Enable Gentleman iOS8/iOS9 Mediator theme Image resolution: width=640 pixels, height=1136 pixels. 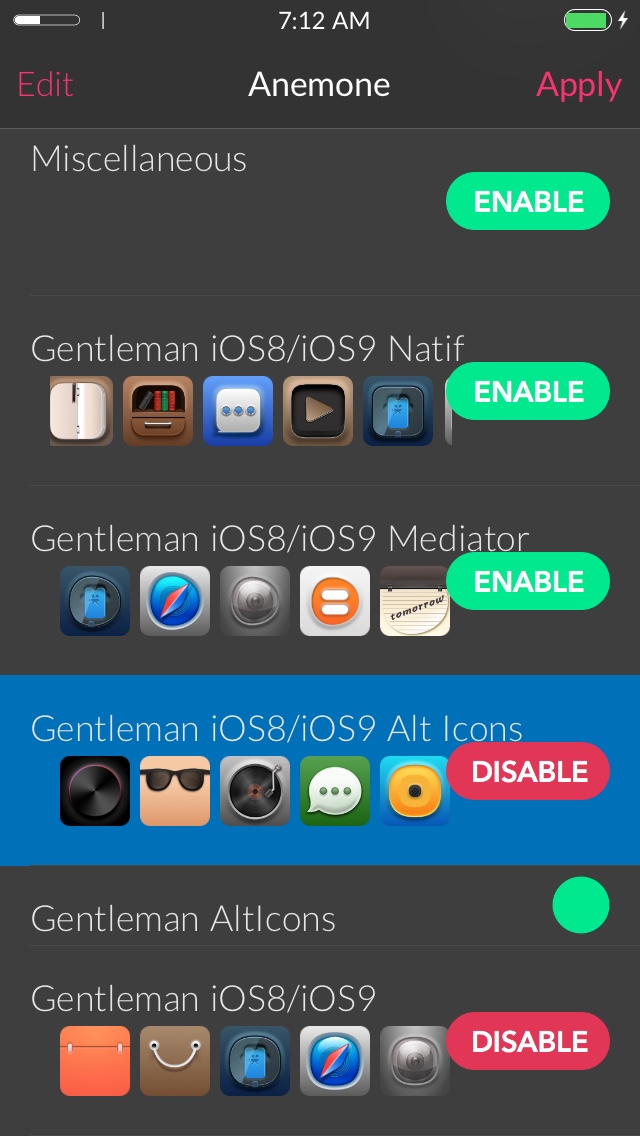pyautogui.click(x=527, y=582)
